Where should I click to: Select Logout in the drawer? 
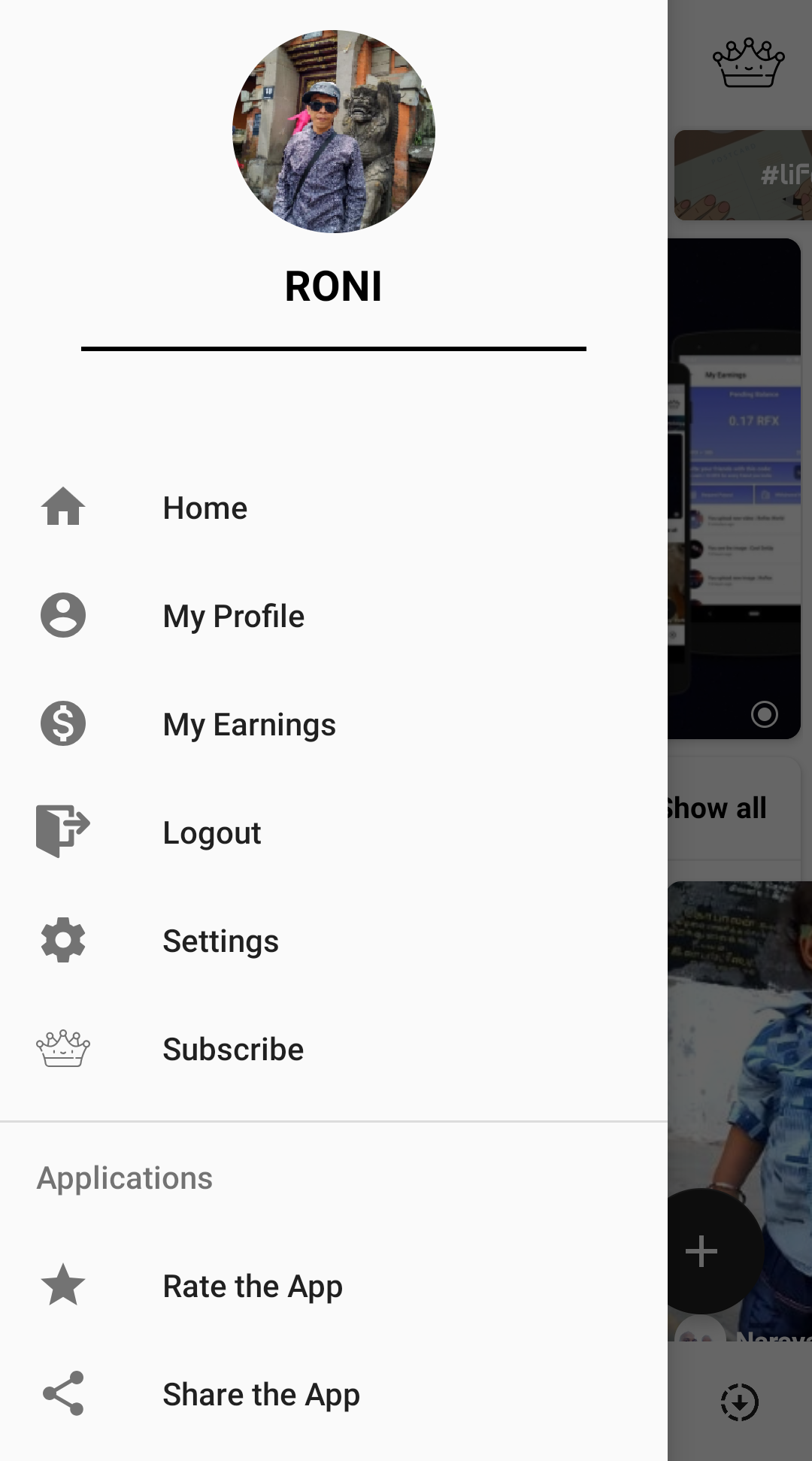211,833
